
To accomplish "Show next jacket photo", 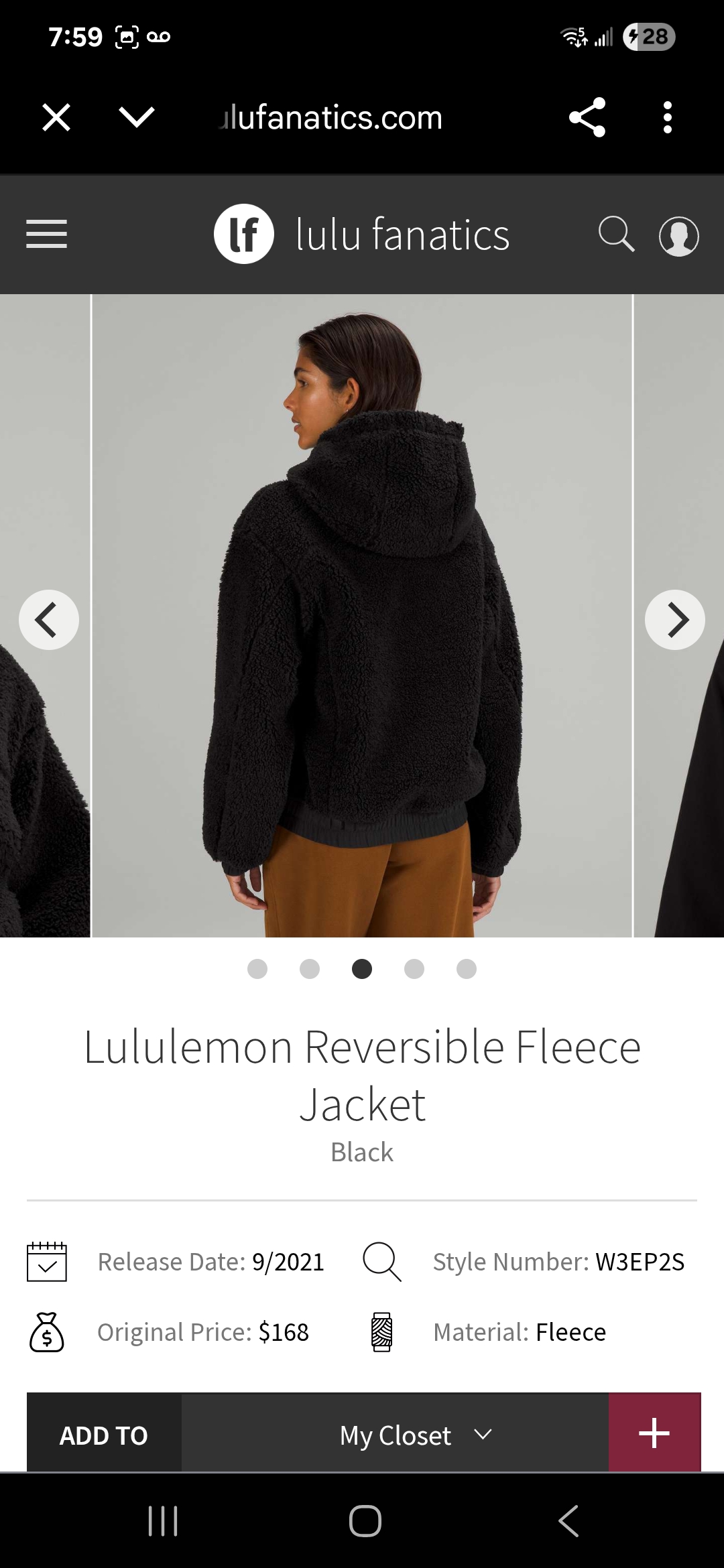I will (675, 620).
